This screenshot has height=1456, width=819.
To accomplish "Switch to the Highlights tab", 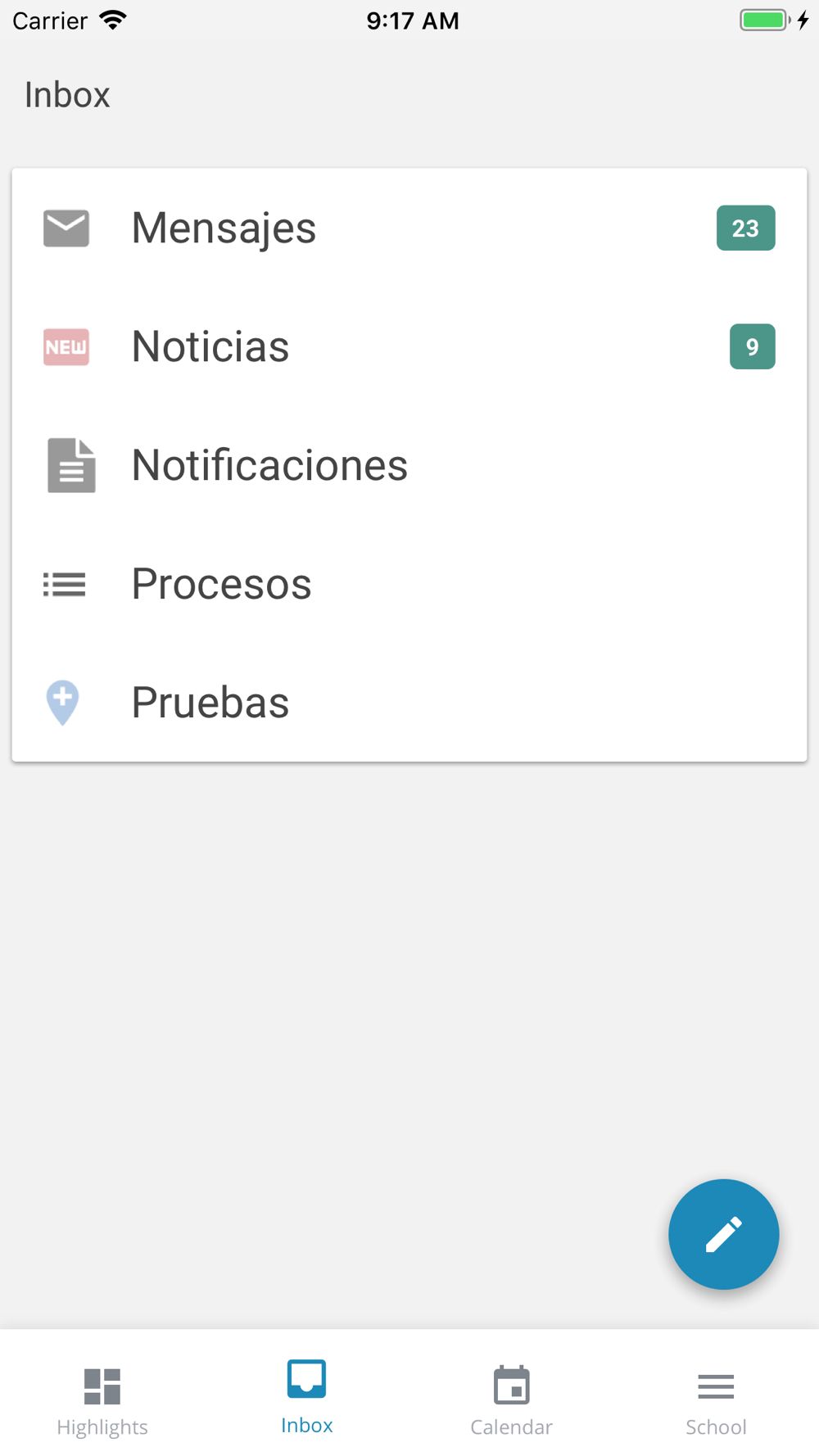I will (x=102, y=1401).
